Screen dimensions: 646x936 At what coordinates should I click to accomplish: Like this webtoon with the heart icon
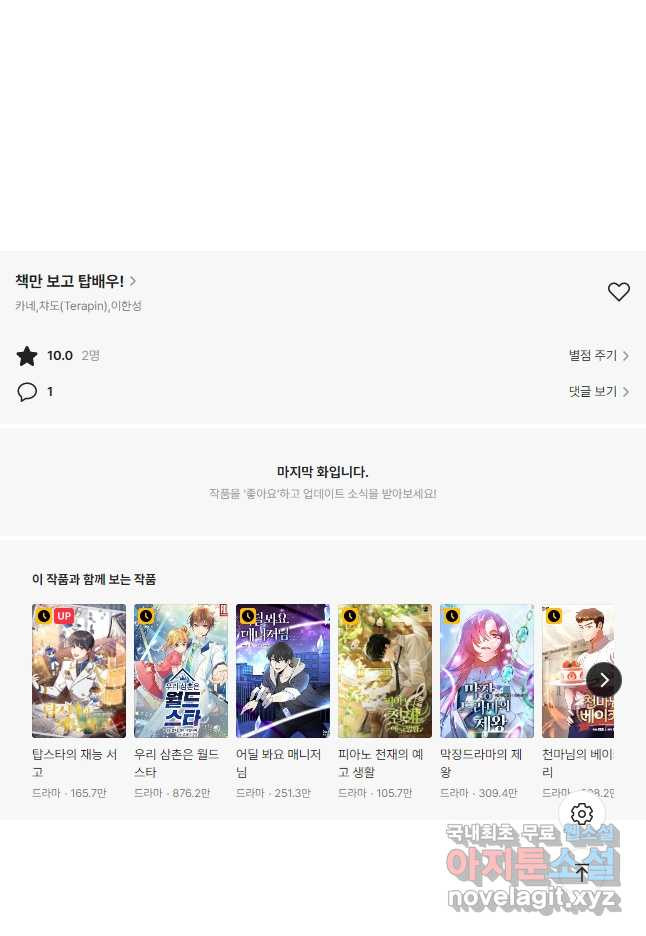point(619,291)
